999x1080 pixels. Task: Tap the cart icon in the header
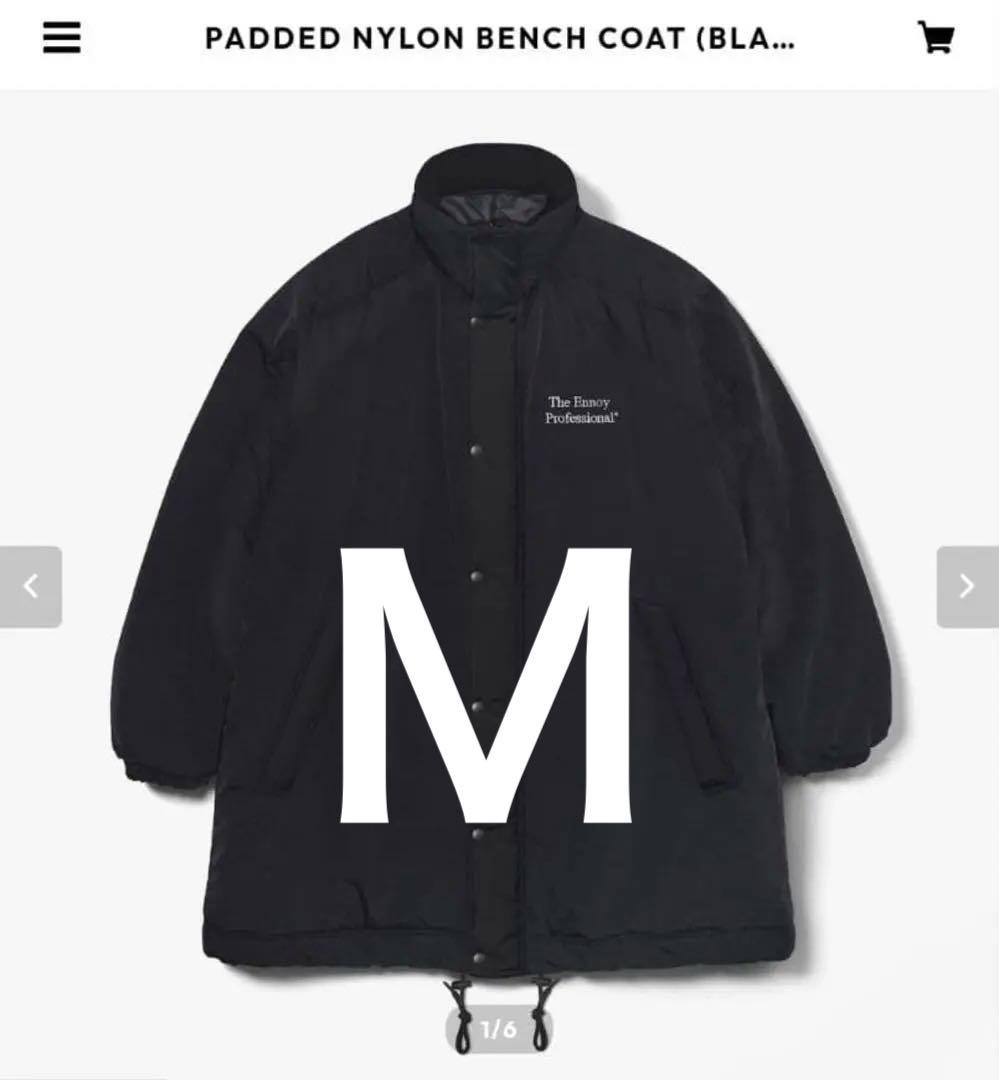coord(937,36)
